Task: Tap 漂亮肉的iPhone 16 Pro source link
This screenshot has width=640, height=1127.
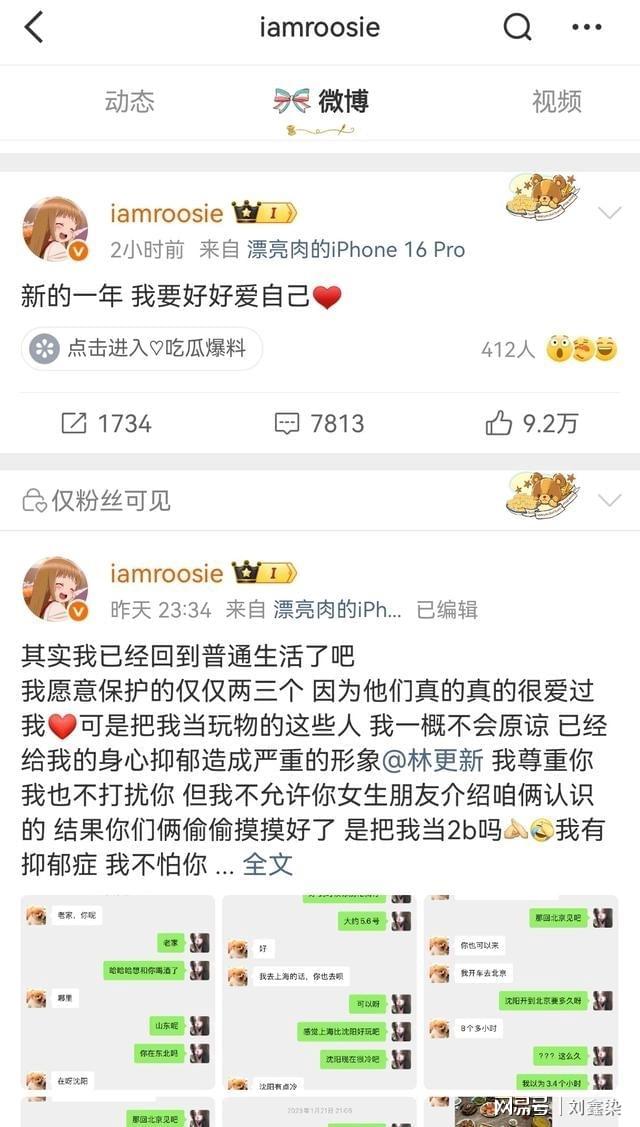Action: [355, 250]
